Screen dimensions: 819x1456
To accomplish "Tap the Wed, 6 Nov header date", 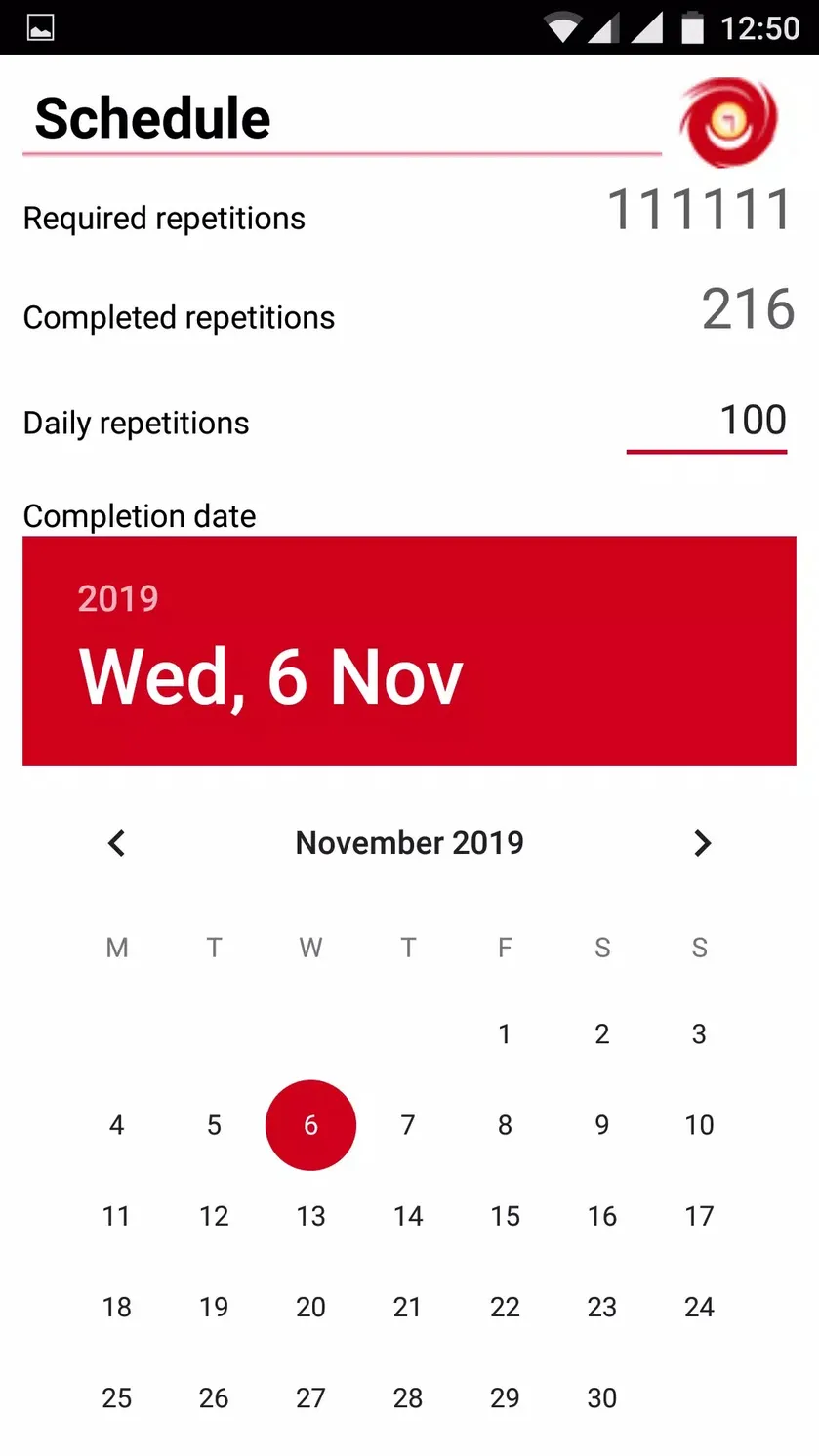I will click(x=270, y=677).
